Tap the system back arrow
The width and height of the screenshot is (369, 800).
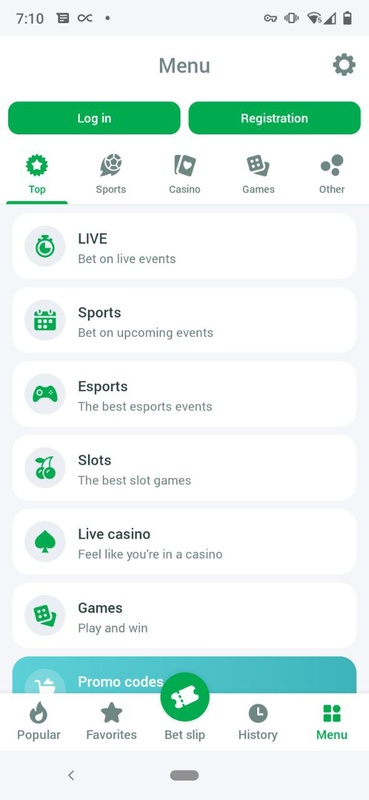pos(71,776)
